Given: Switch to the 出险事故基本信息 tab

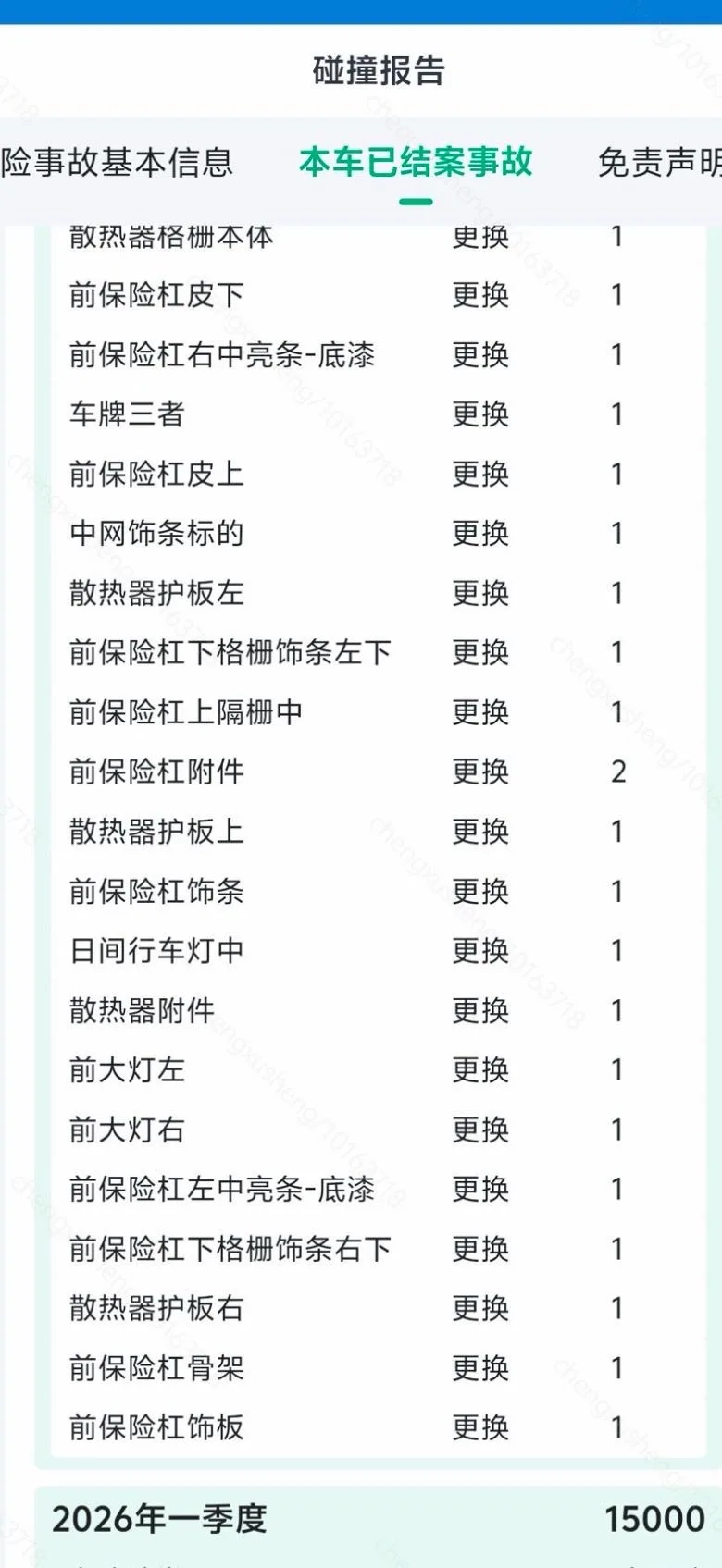Looking at the screenshot, I should [x=117, y=163].
